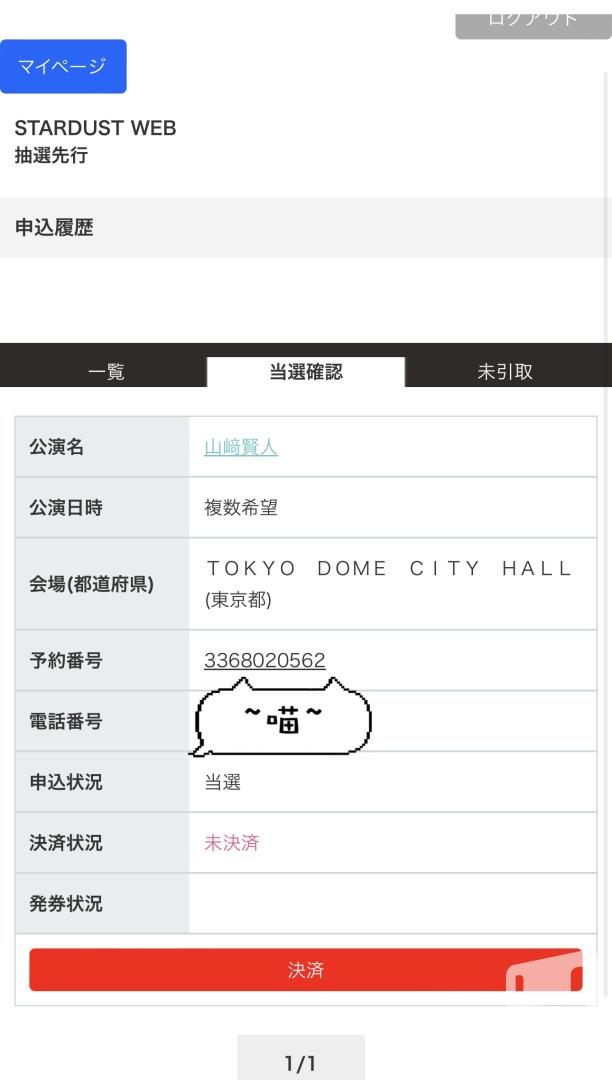Switch to the 未引取 tab

click(x=505, y=372)
